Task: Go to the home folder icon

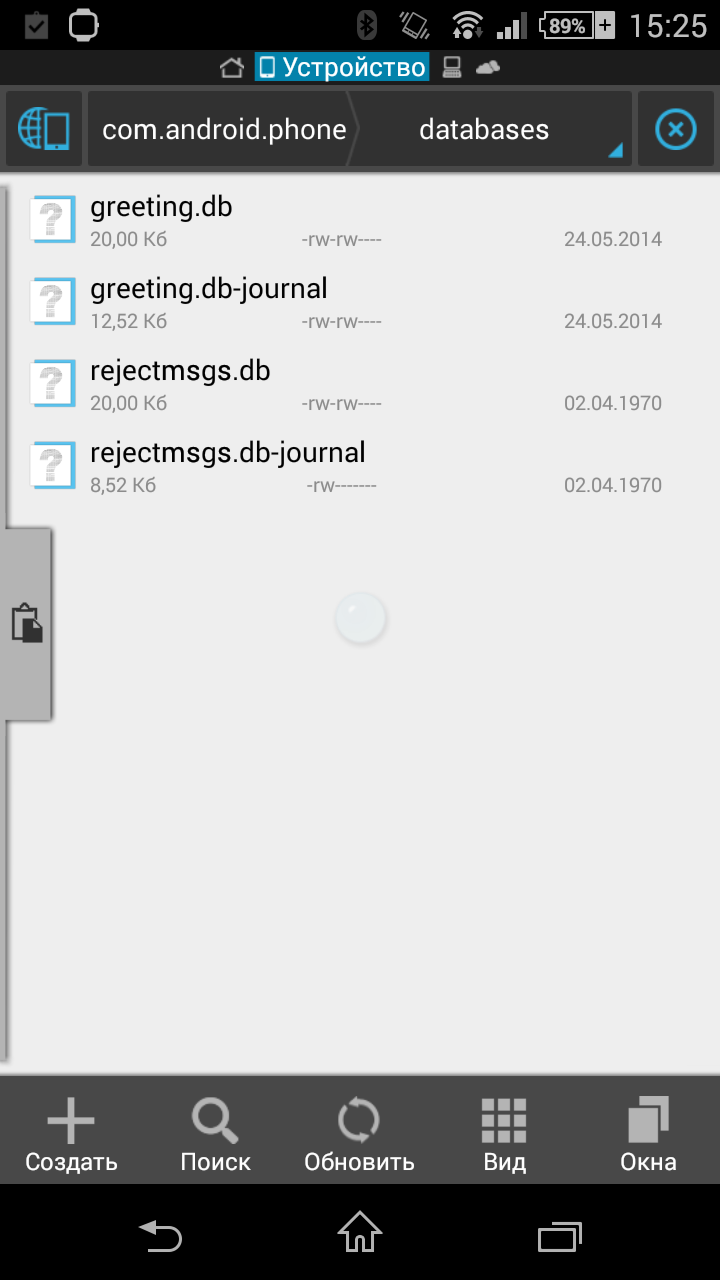Action: tap(232, 68)
